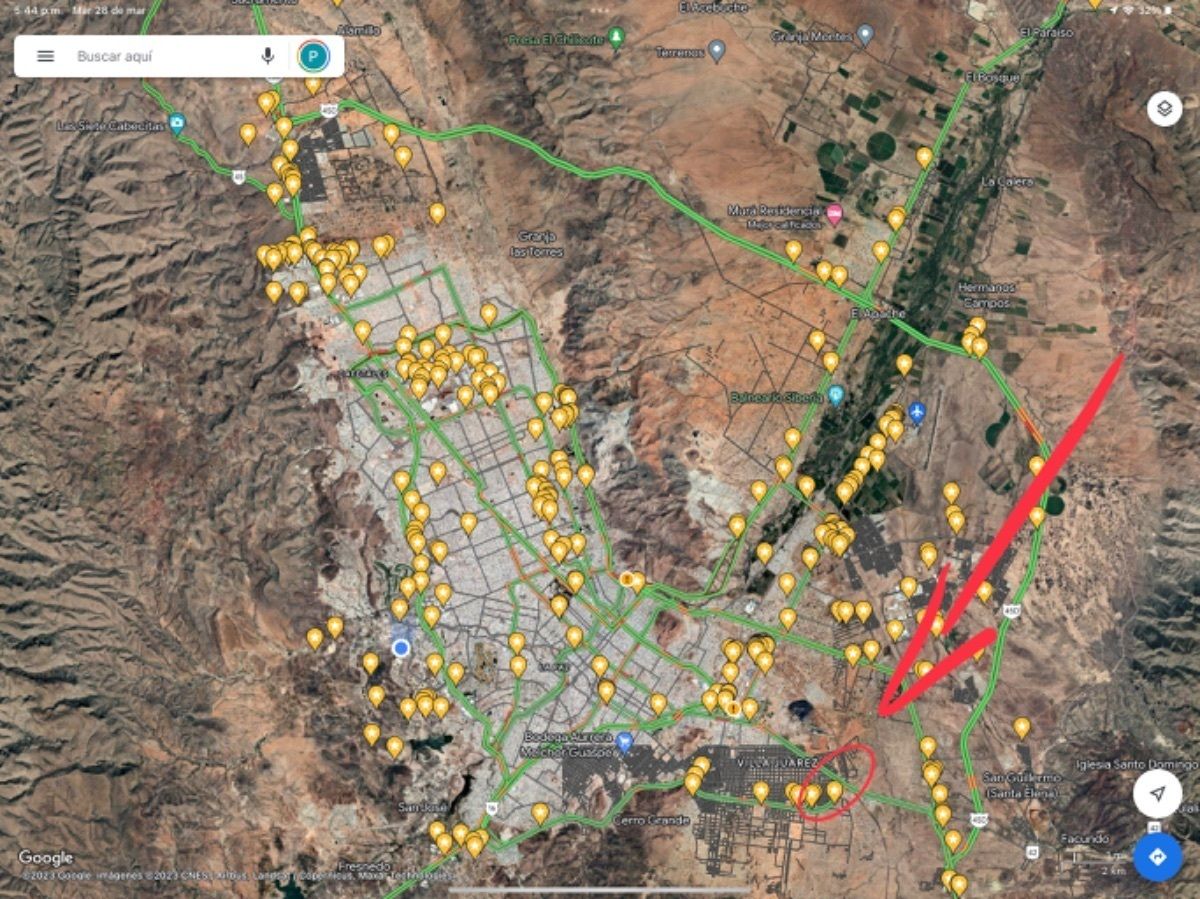Center map on my location
The height and width of the screenshot is (899, 1200).
click(1157, 794)
